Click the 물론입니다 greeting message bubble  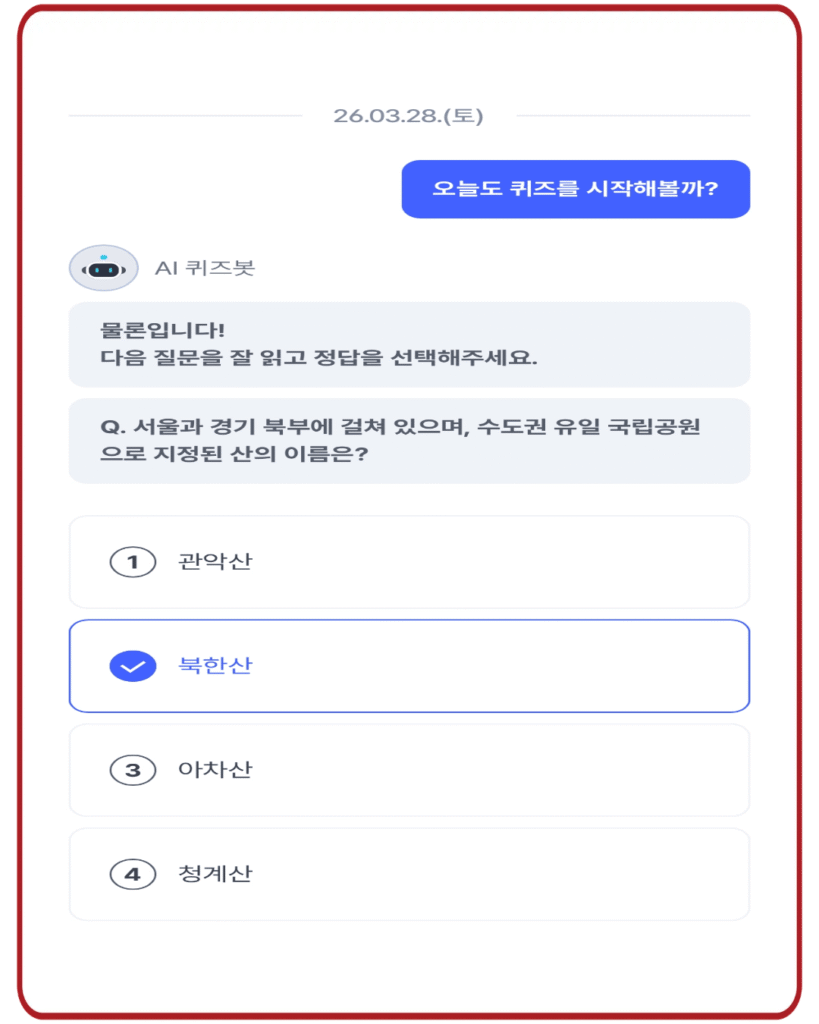(x=409, y=342)
